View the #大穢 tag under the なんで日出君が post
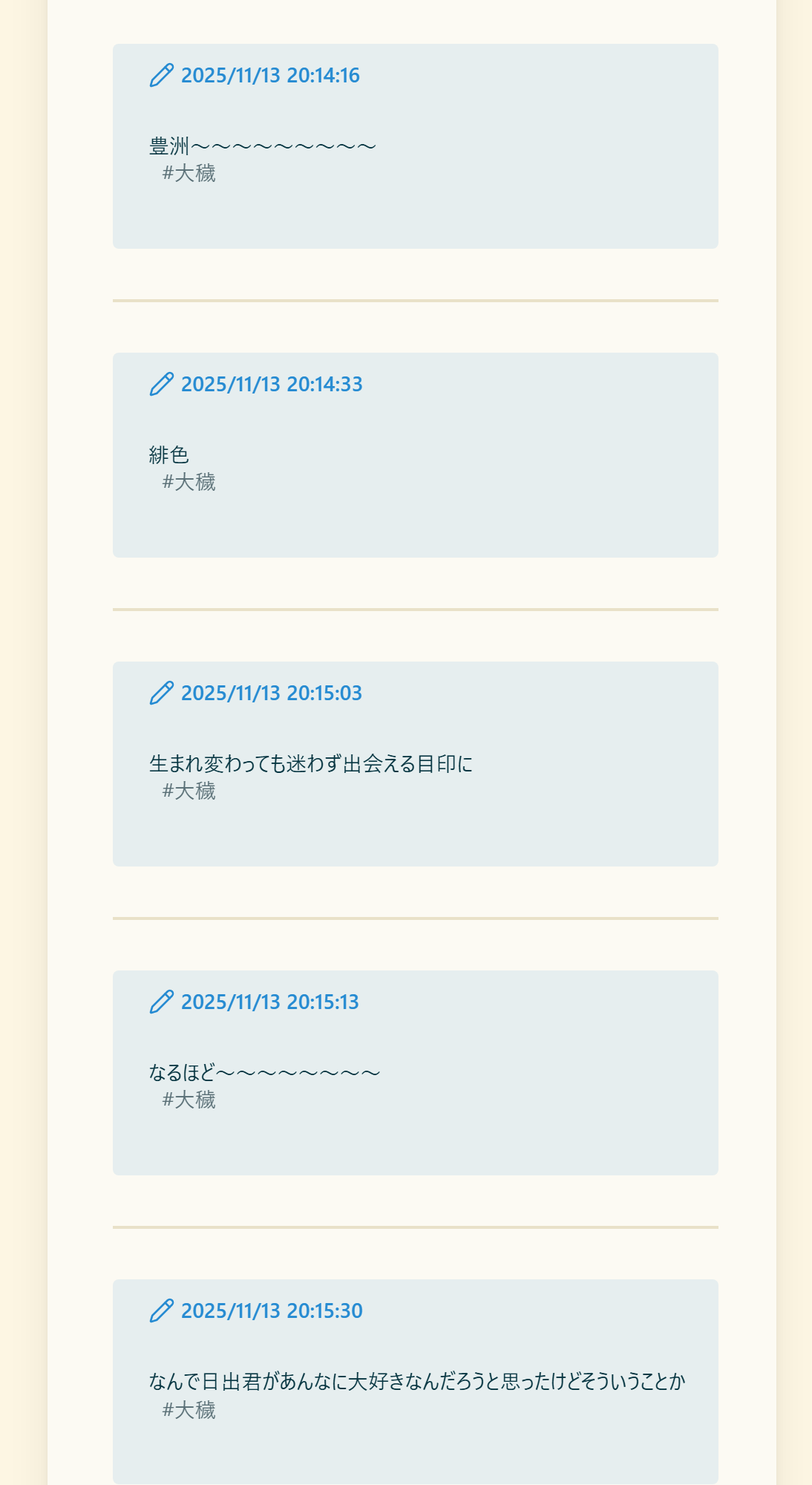The width and height of the screenshot is (812, 1485). [x=189, y=1410]
